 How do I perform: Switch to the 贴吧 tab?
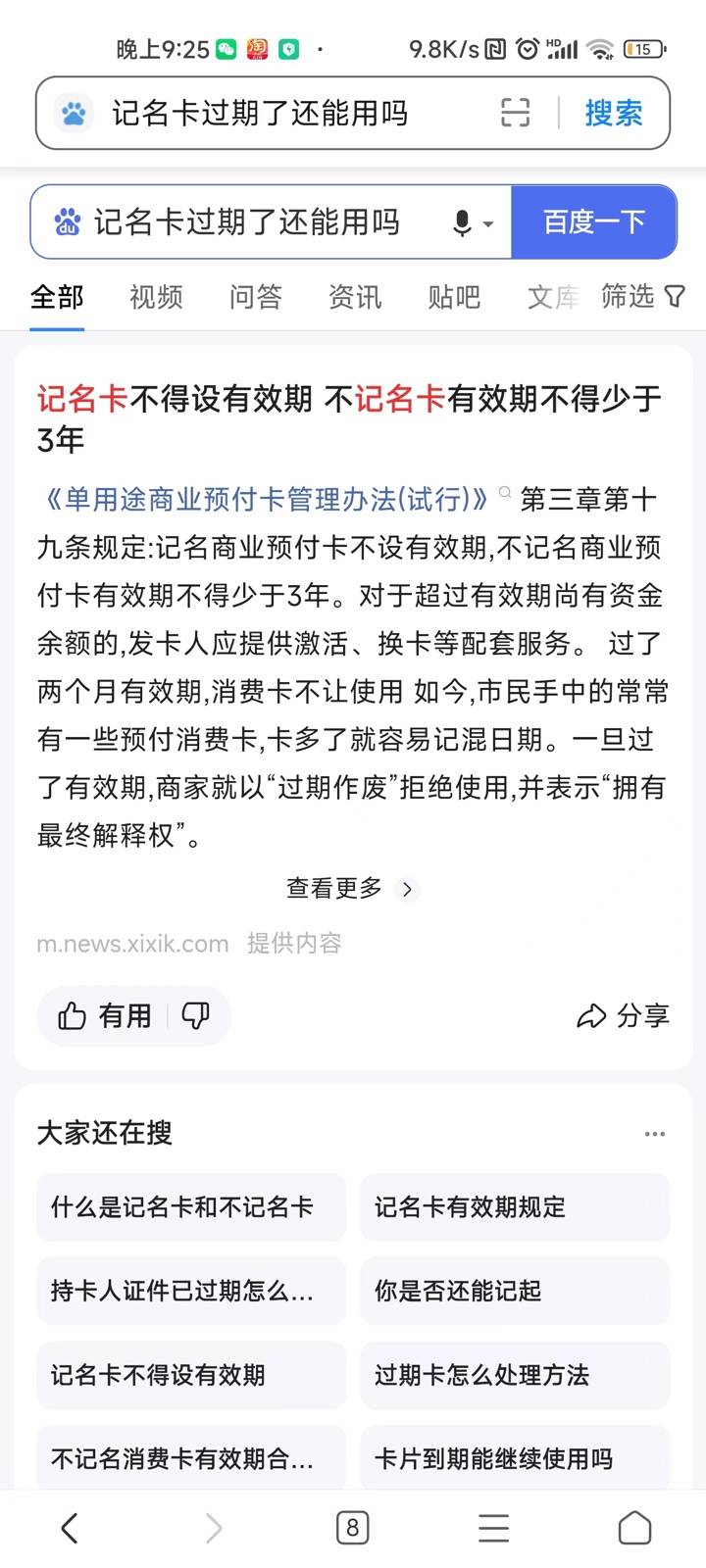click(x=453, y=297)
